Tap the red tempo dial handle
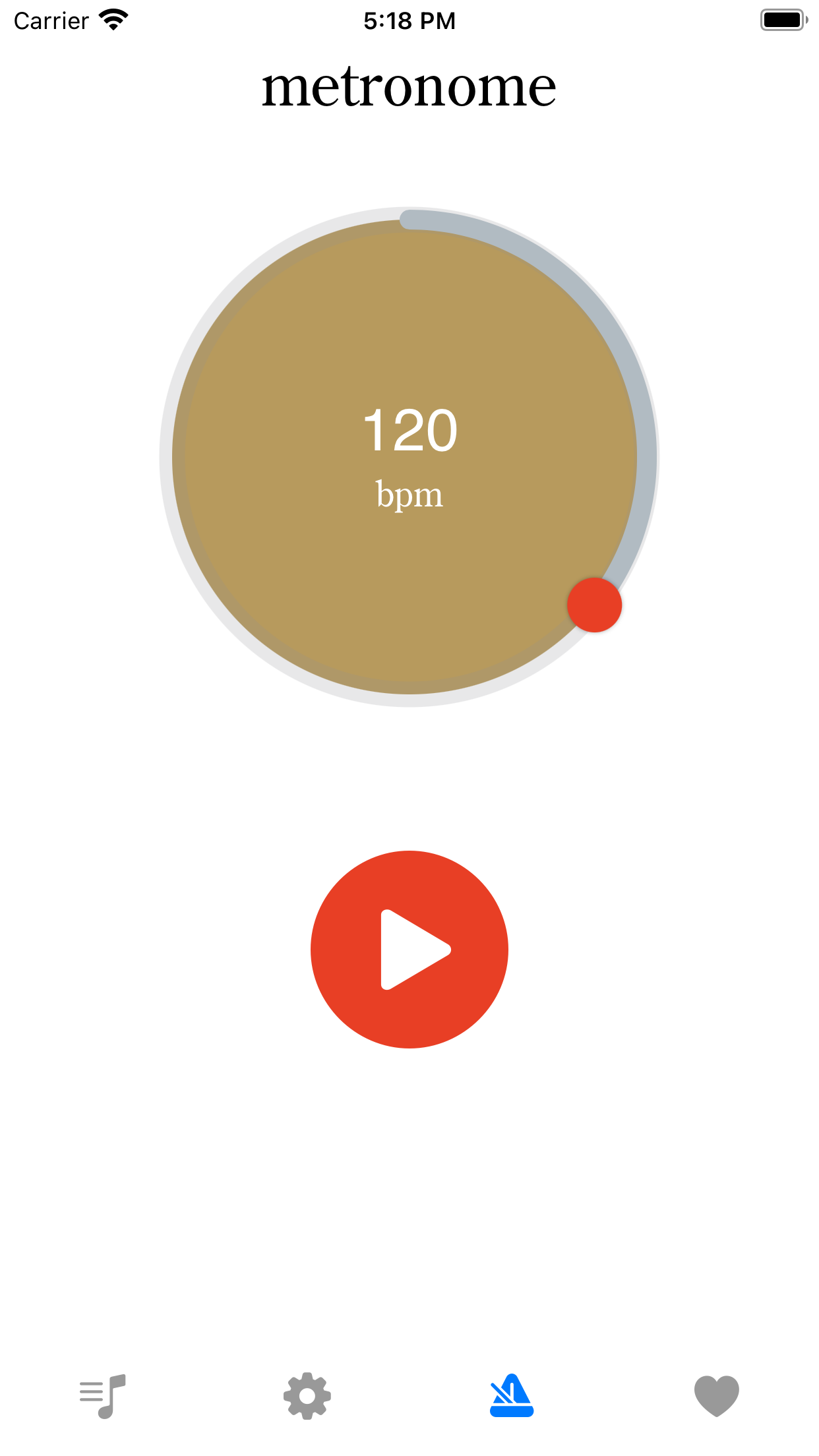Viewport: 819px width, 1456px height. click(594, 605)
